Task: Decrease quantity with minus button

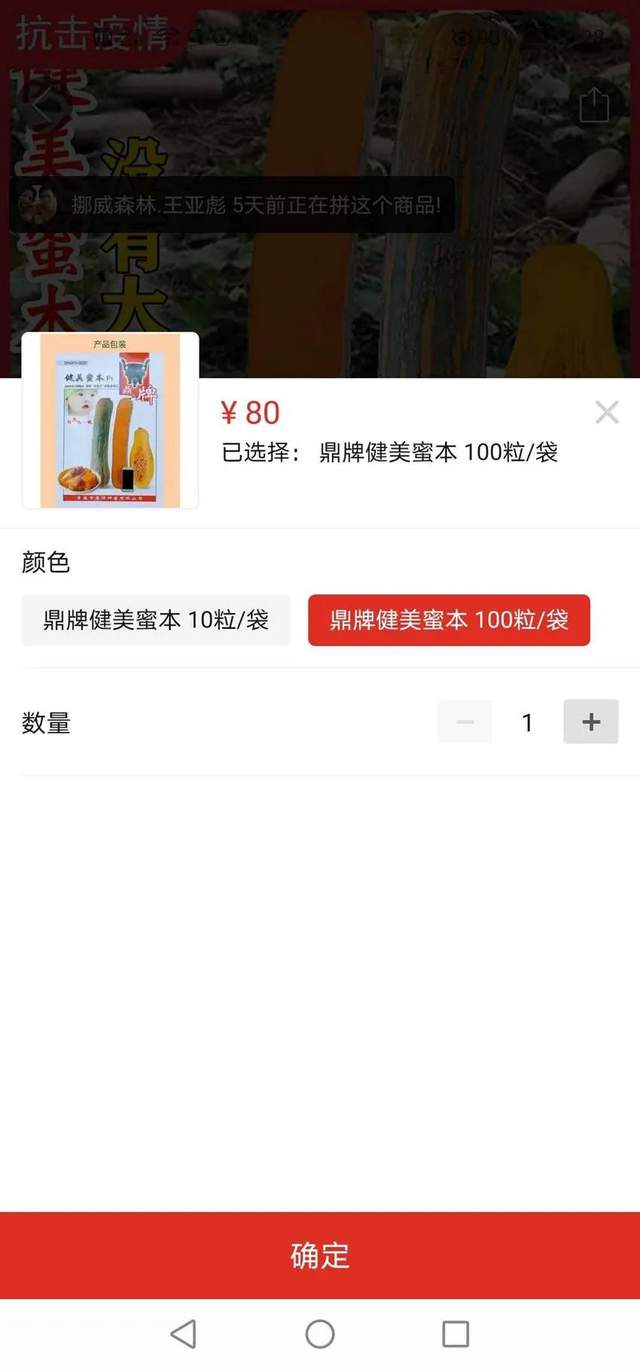Action: pos(465,722)
